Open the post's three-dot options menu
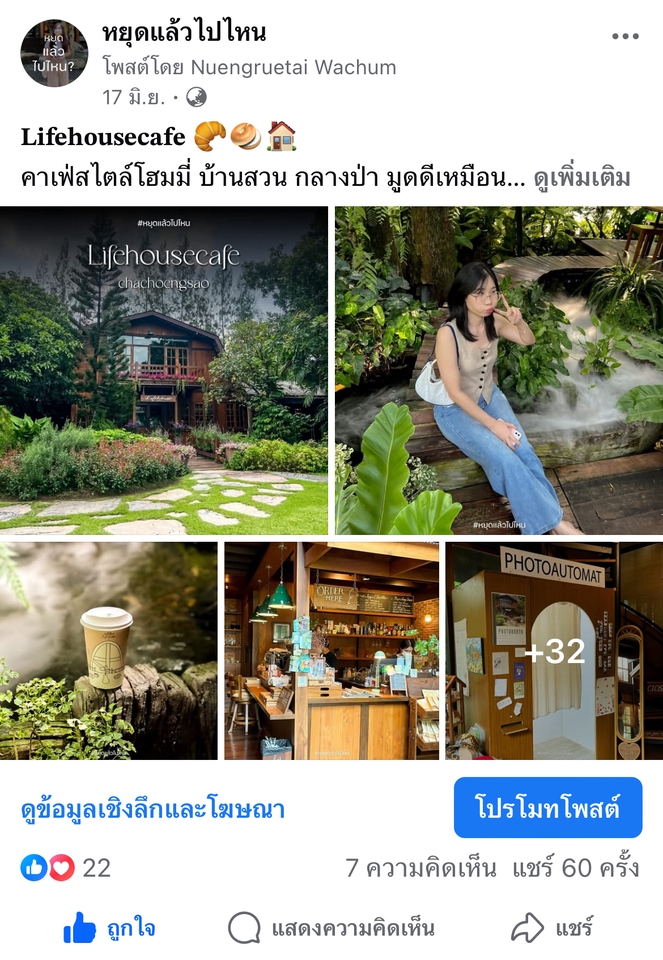The width and height of the screenshot is (663, 960). [x=625, y=37]
